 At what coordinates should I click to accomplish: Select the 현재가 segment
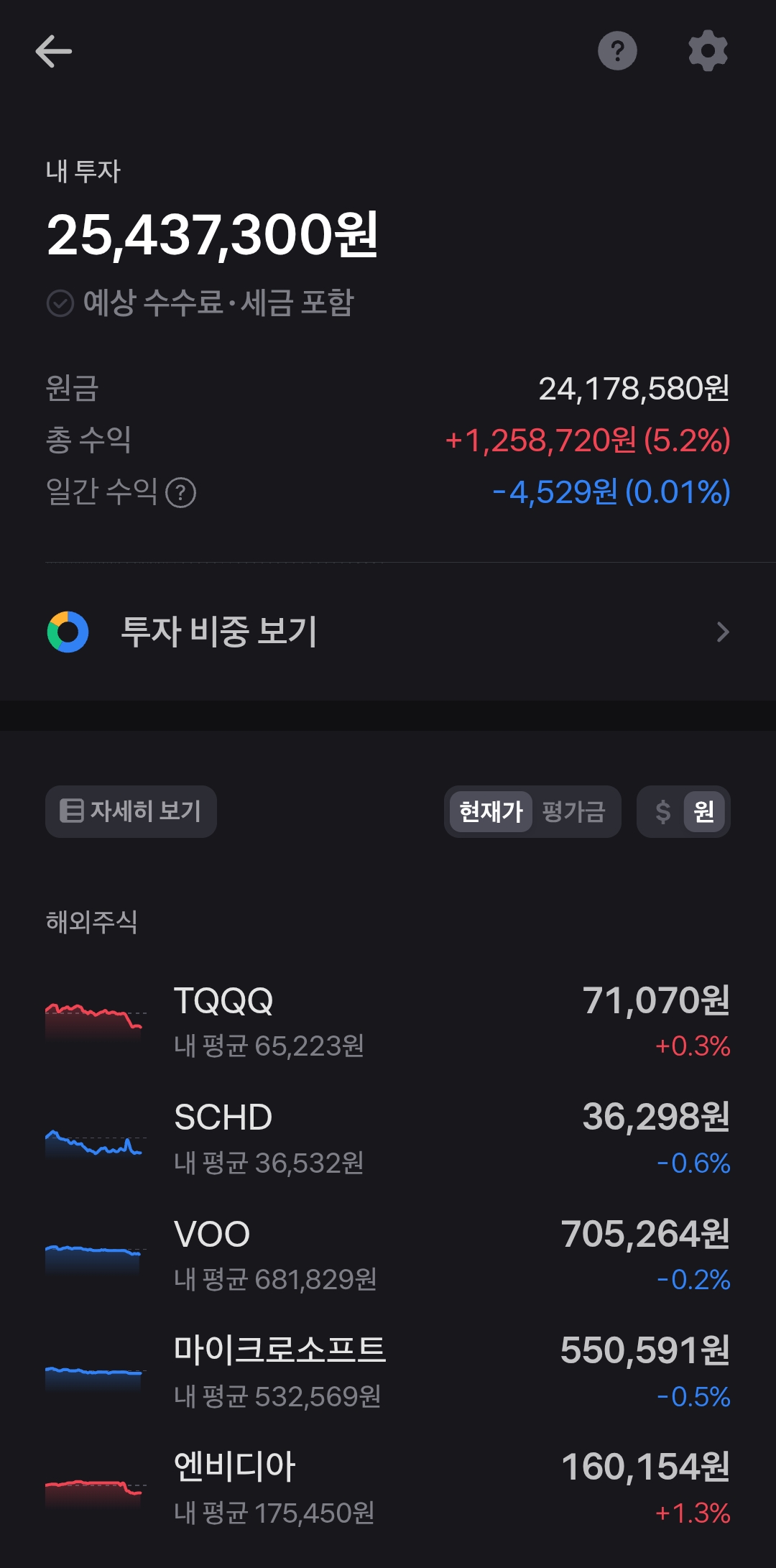(x=491, y=812)
